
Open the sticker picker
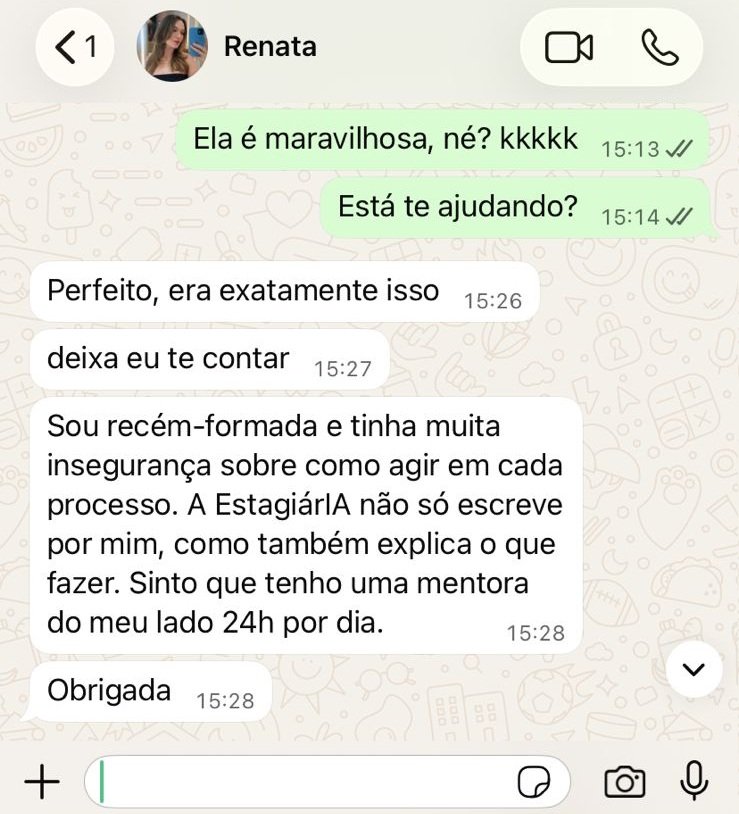coord(535,782)
